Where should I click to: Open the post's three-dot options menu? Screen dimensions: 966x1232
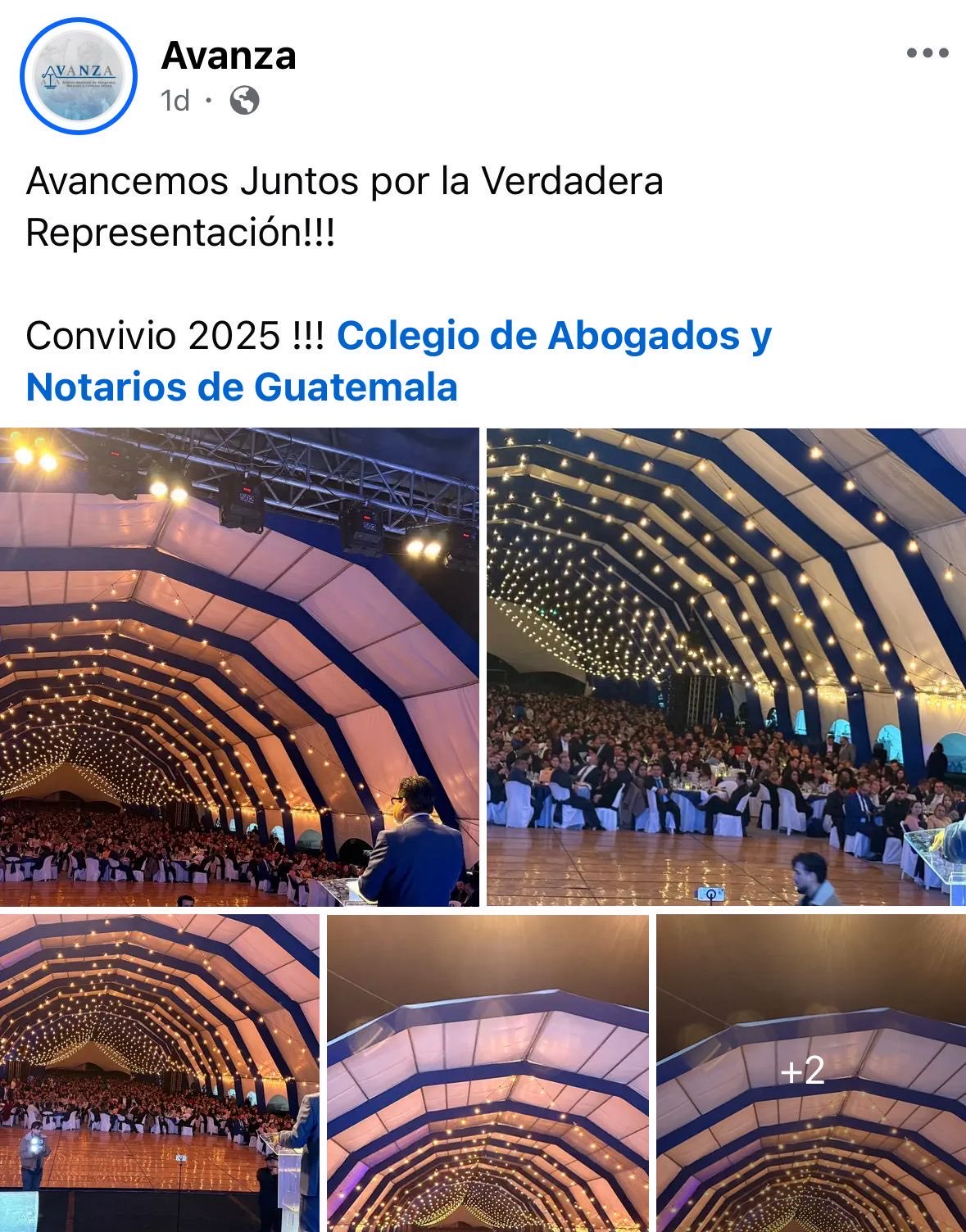[927, 54]
